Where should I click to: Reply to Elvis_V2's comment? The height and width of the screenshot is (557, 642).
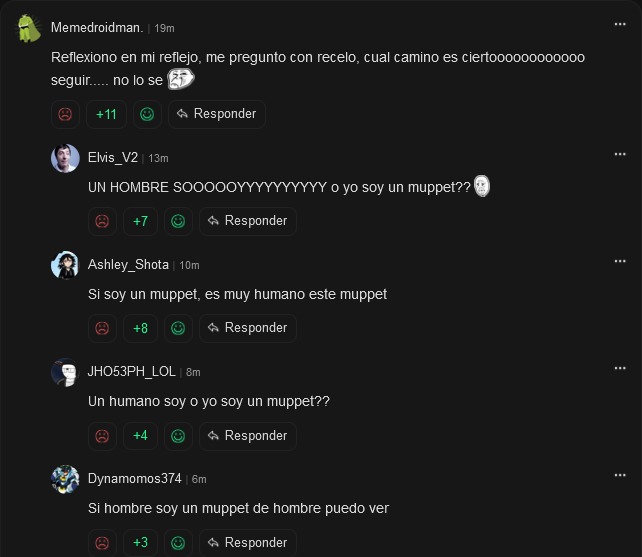pos(247,221)
